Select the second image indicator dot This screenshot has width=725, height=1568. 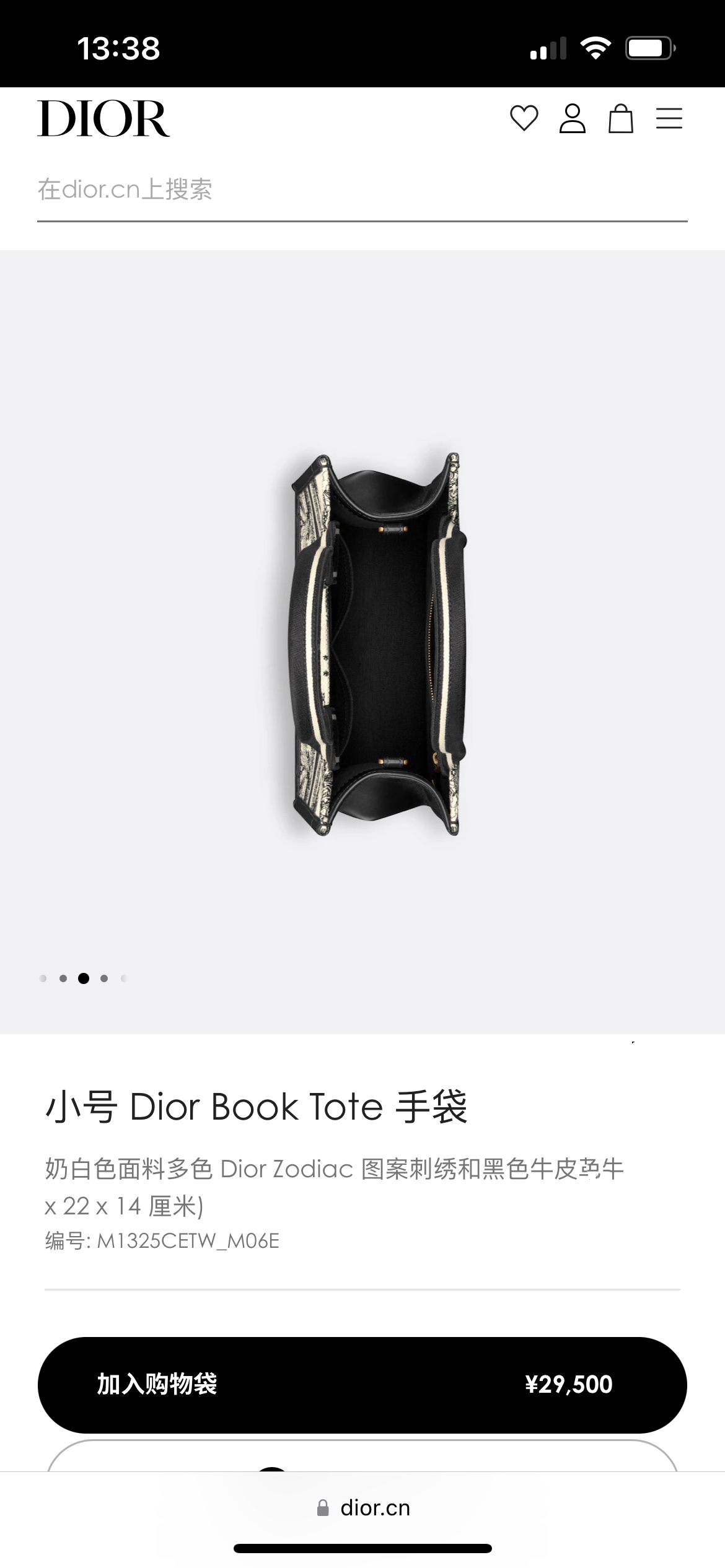pos(63,978)
